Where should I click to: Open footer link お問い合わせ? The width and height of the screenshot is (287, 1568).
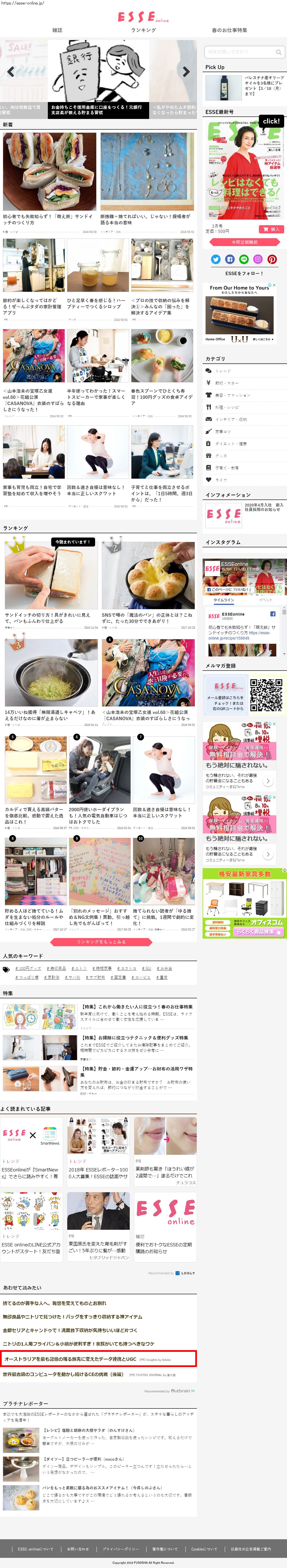point(78,1549)
